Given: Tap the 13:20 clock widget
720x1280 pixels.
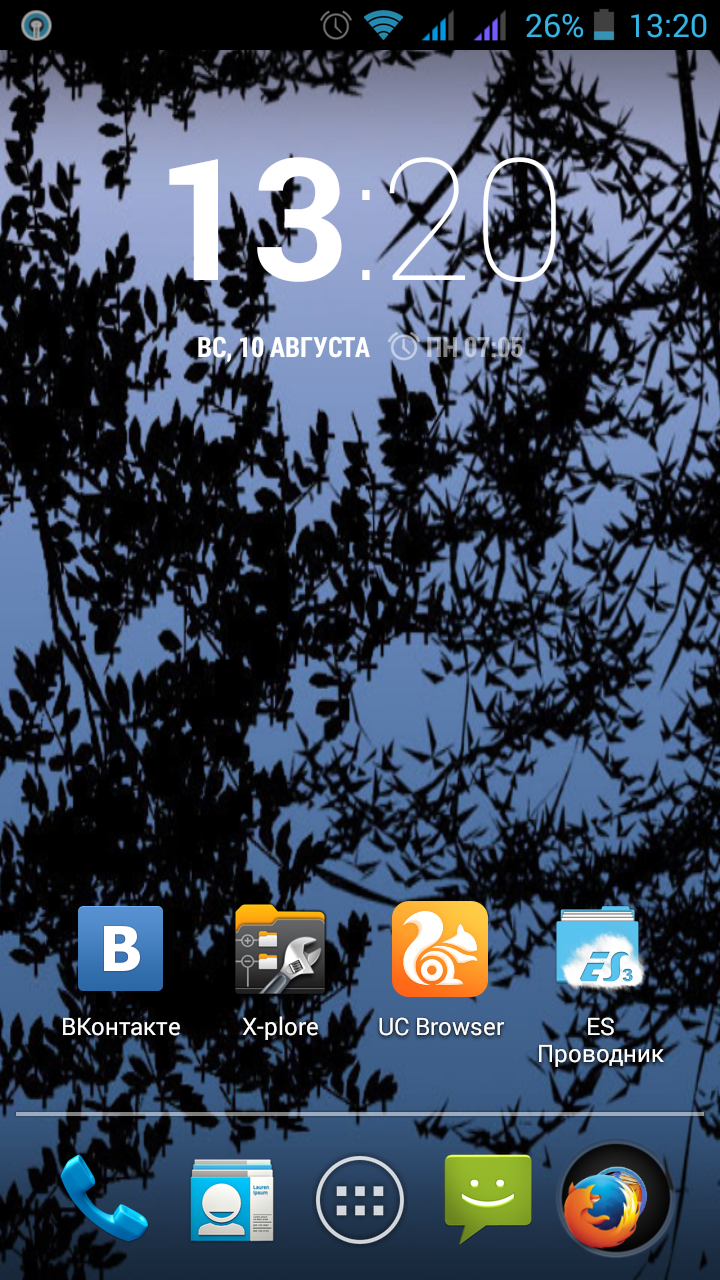Looking at the screenshot, I should tap(360, 222).
